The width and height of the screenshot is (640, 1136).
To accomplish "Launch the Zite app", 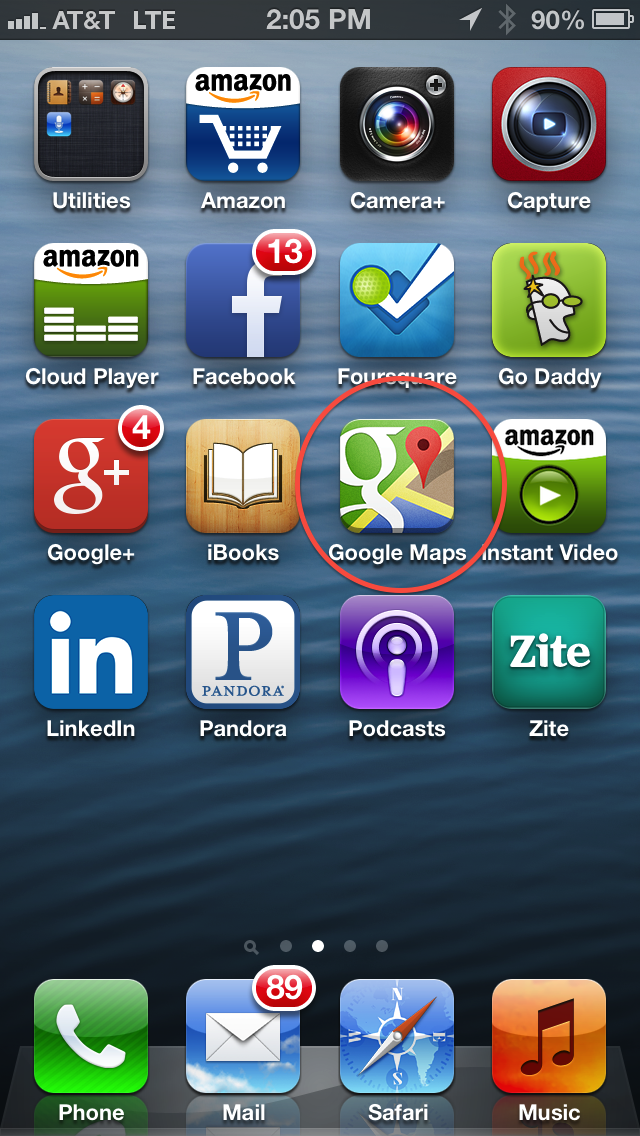I will coord(549,652).
